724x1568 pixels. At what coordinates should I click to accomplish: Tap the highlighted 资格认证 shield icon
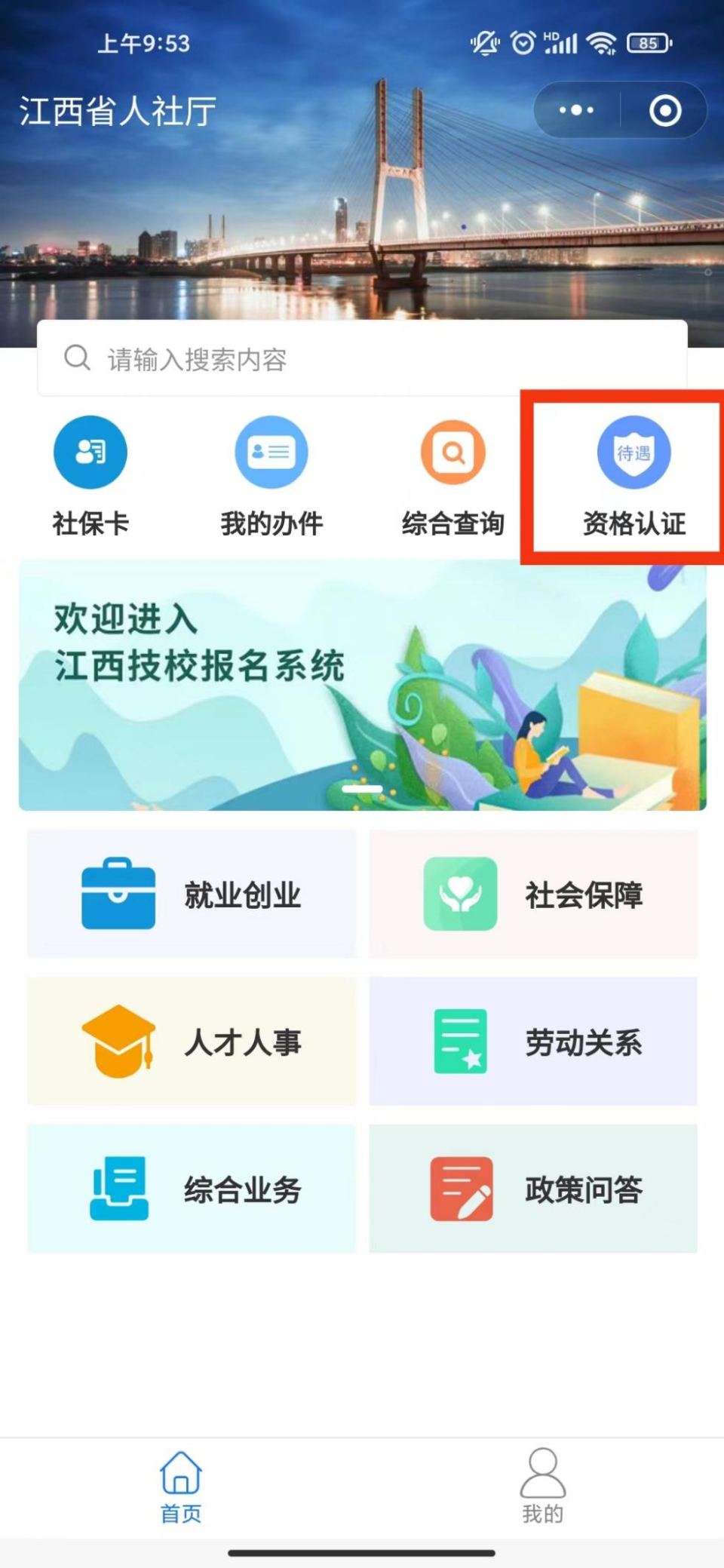coord(633,451)
